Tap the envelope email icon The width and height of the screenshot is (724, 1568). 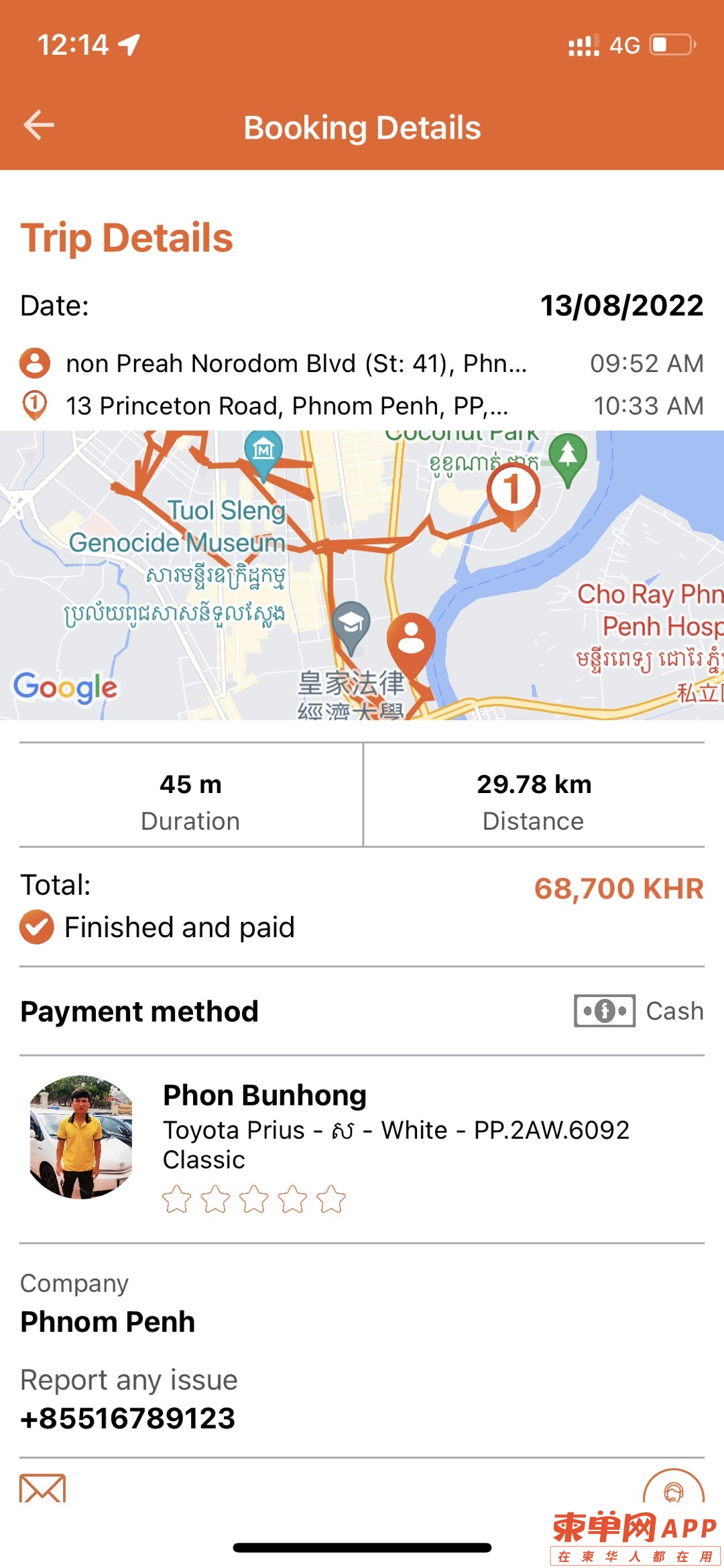43,1489
